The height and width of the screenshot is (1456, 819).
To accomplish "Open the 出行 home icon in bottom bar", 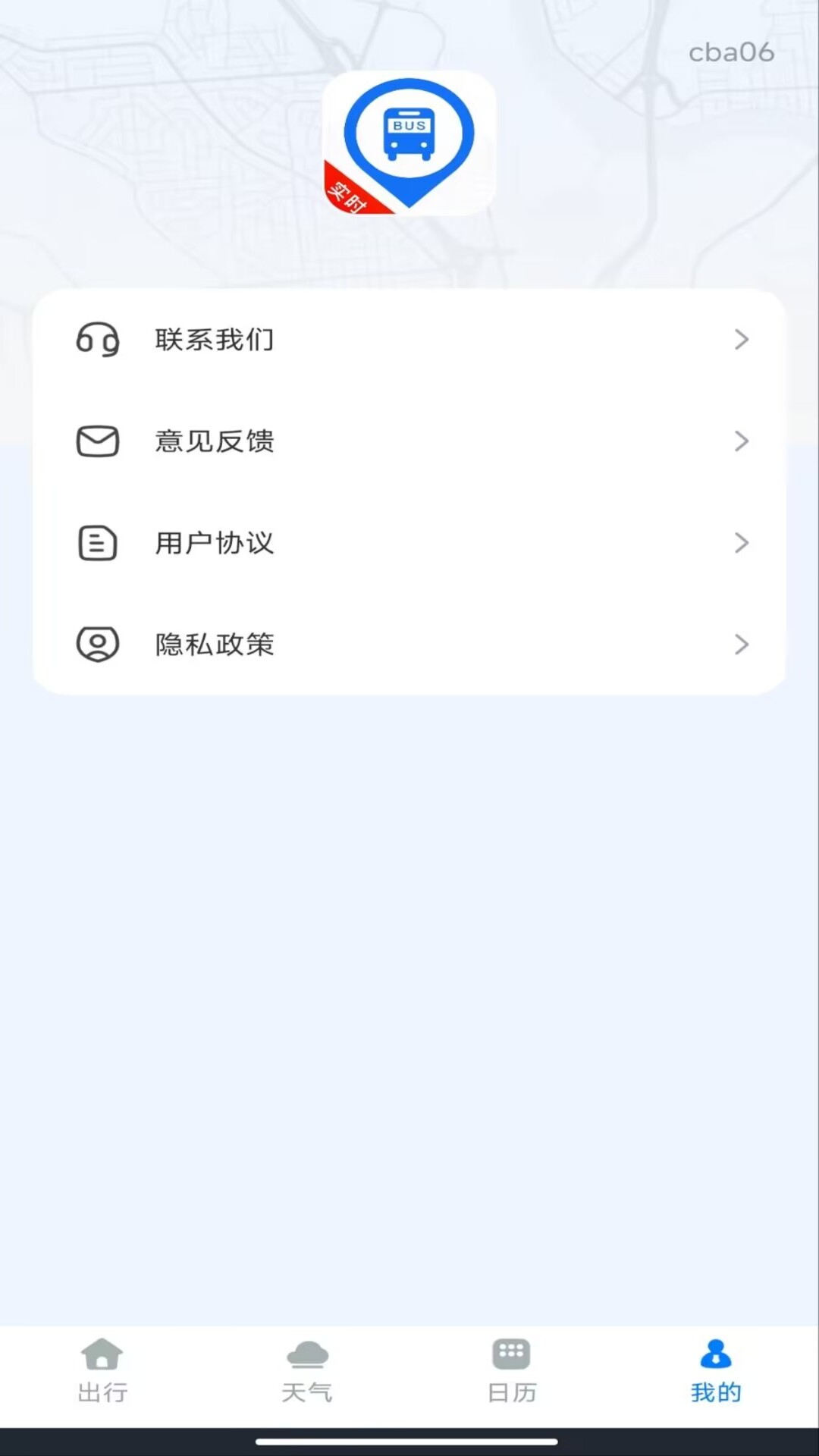I will 103,1357.
